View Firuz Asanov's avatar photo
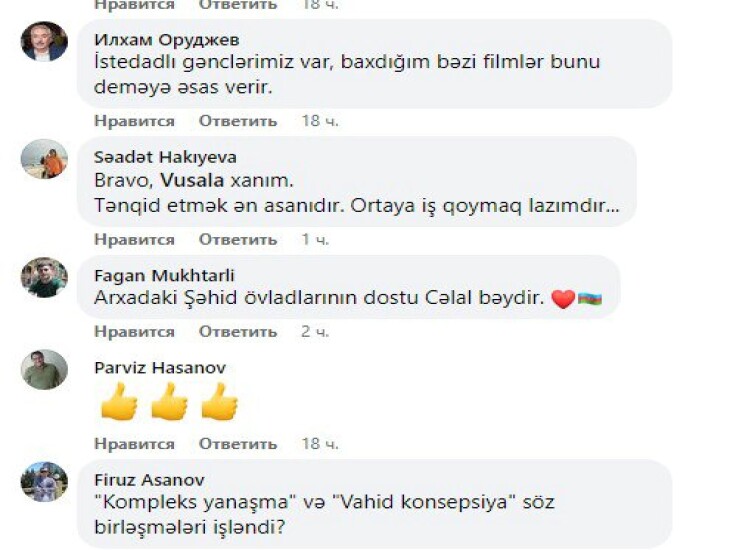This screenshot has height=550, width=730. pyautogui.click(x=44, y=481)
